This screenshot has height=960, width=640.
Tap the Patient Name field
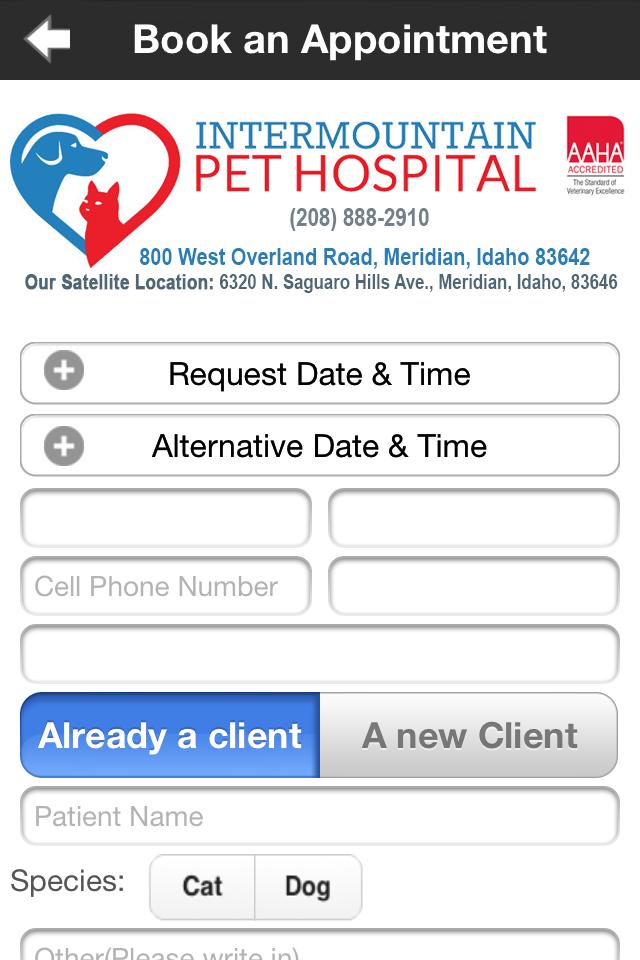319,816
